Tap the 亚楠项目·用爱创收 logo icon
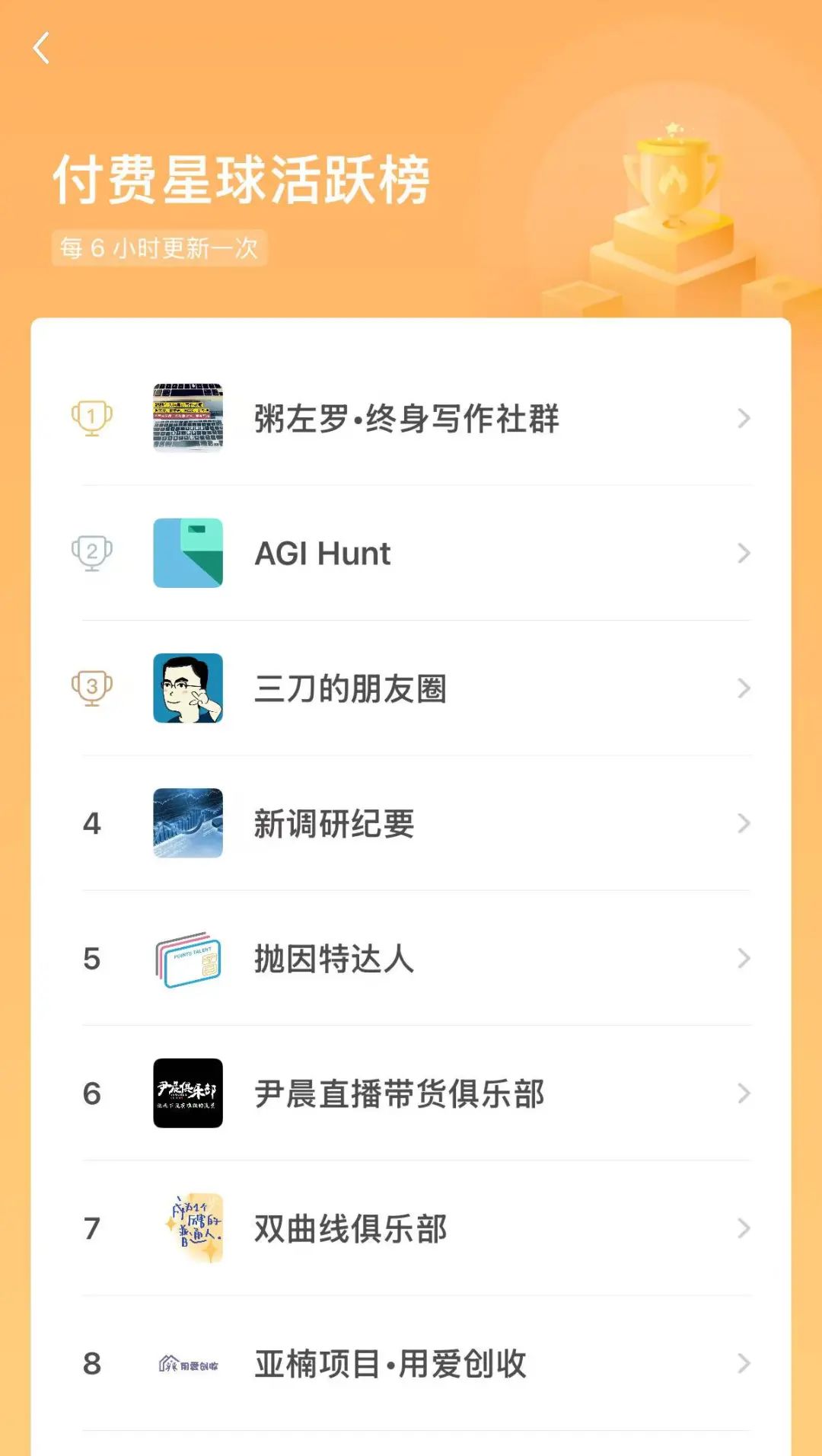This screenshot has height=1456, width=822. (x=188, y=1365)
